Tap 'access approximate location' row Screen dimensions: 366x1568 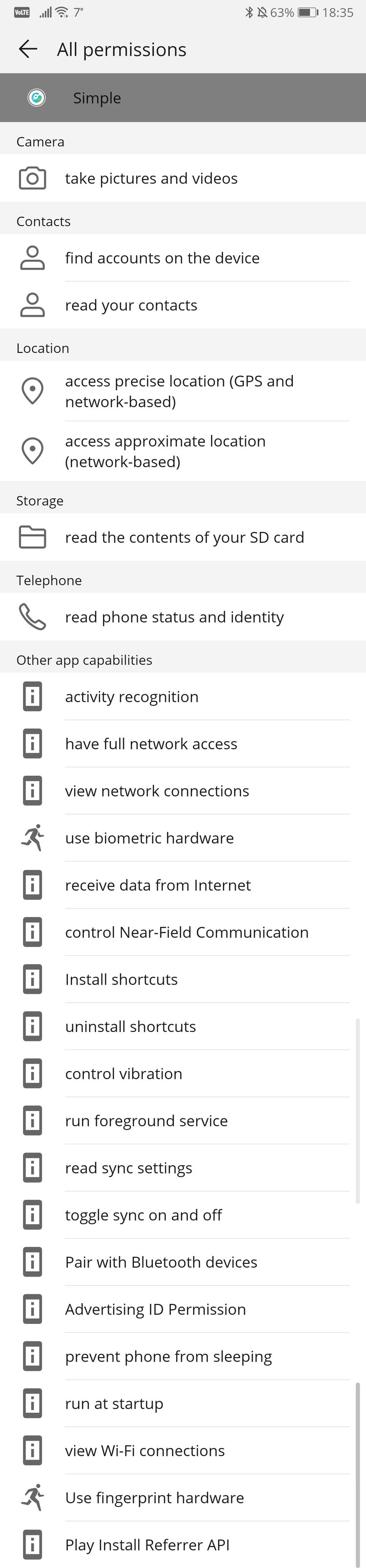click(x=165, y=451)
